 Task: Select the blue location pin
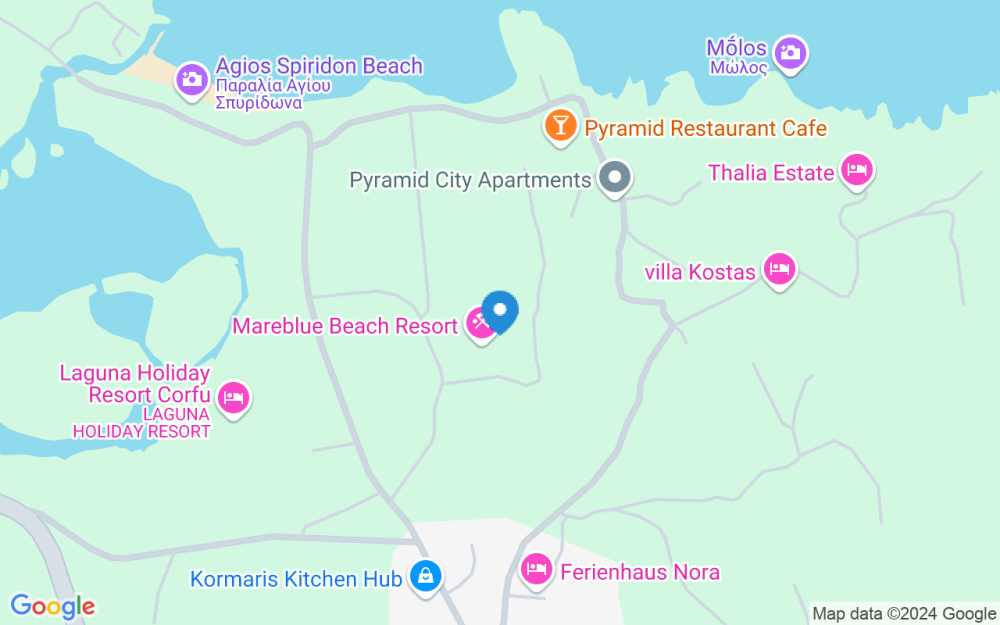(500, 310)
